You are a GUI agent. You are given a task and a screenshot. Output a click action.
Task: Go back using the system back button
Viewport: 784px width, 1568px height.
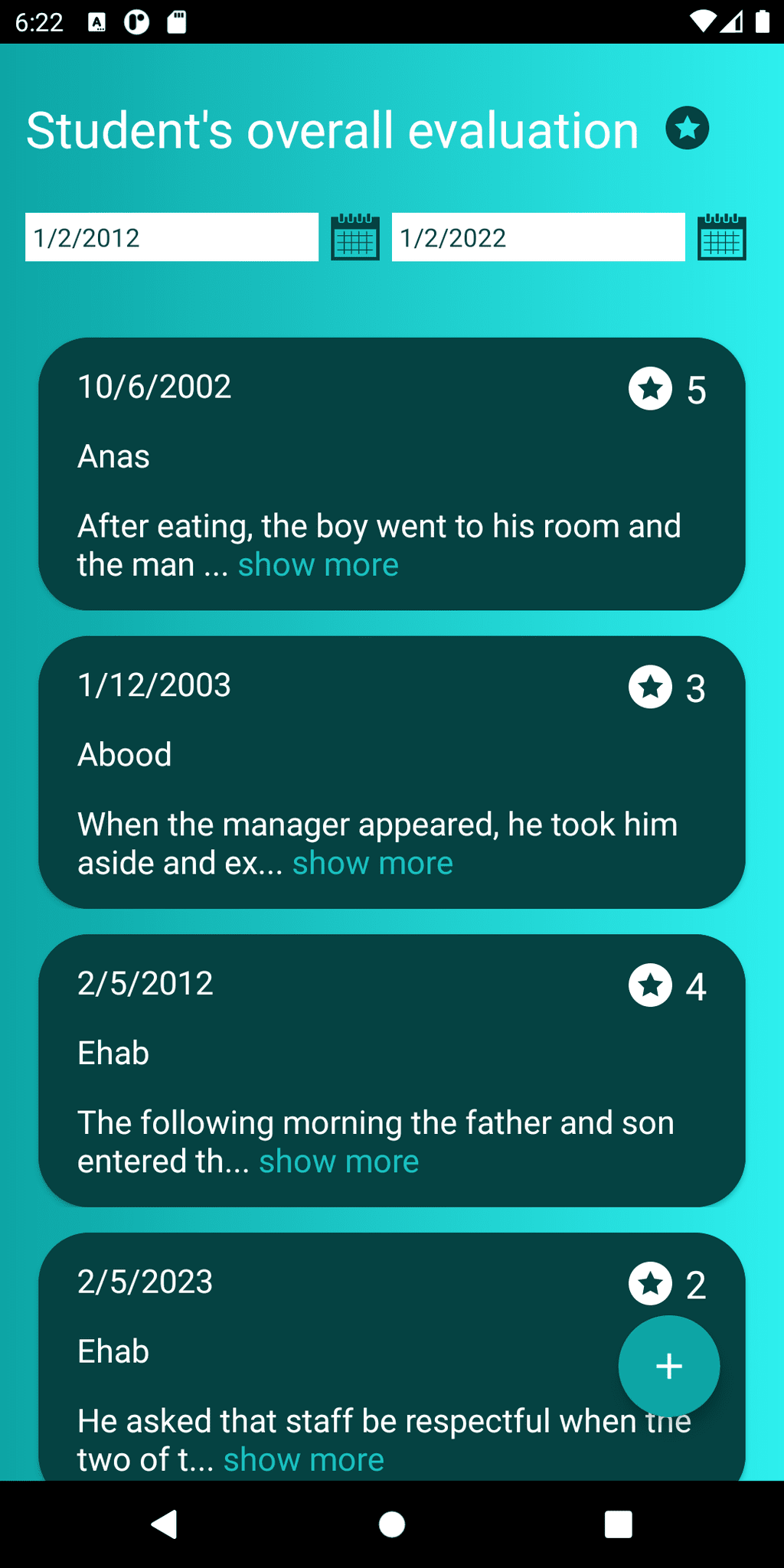pos(165,1524)
